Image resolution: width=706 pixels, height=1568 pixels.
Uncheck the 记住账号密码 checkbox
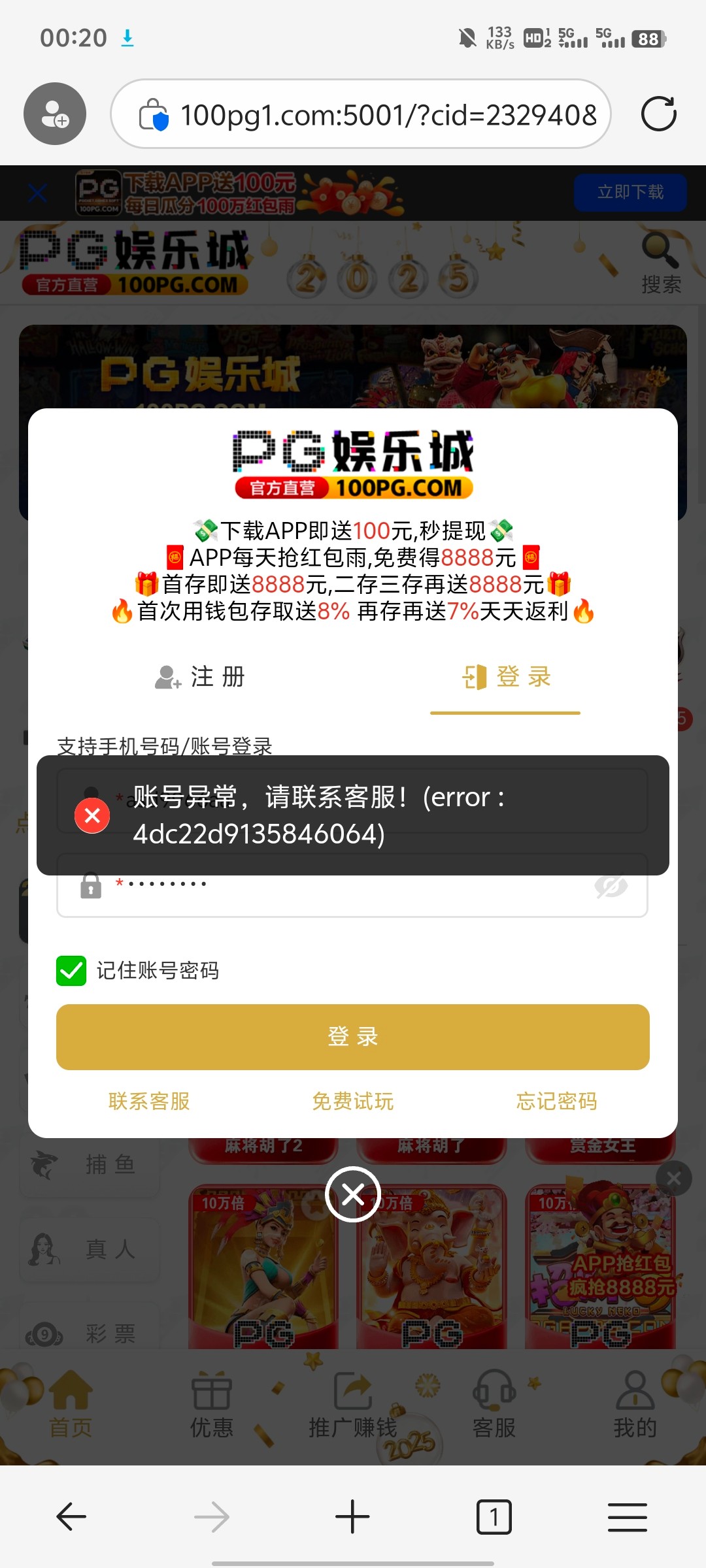click(x=71, y=971)
